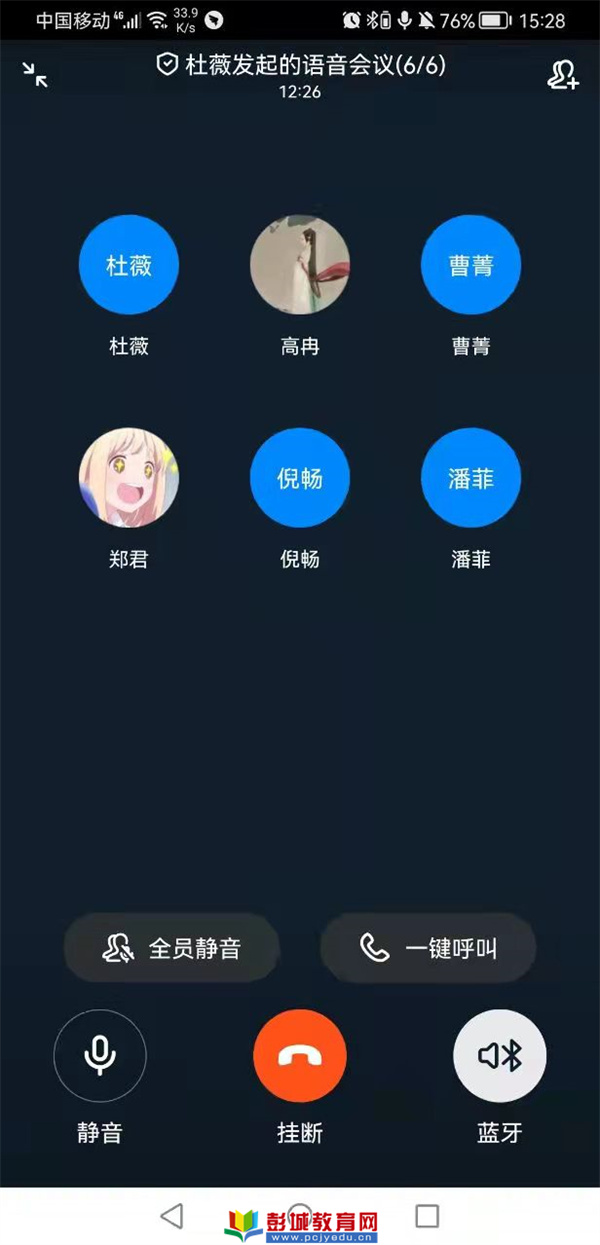Hang up the call with 挂断
The image size is (600, 1245).
coord(300,1055)
